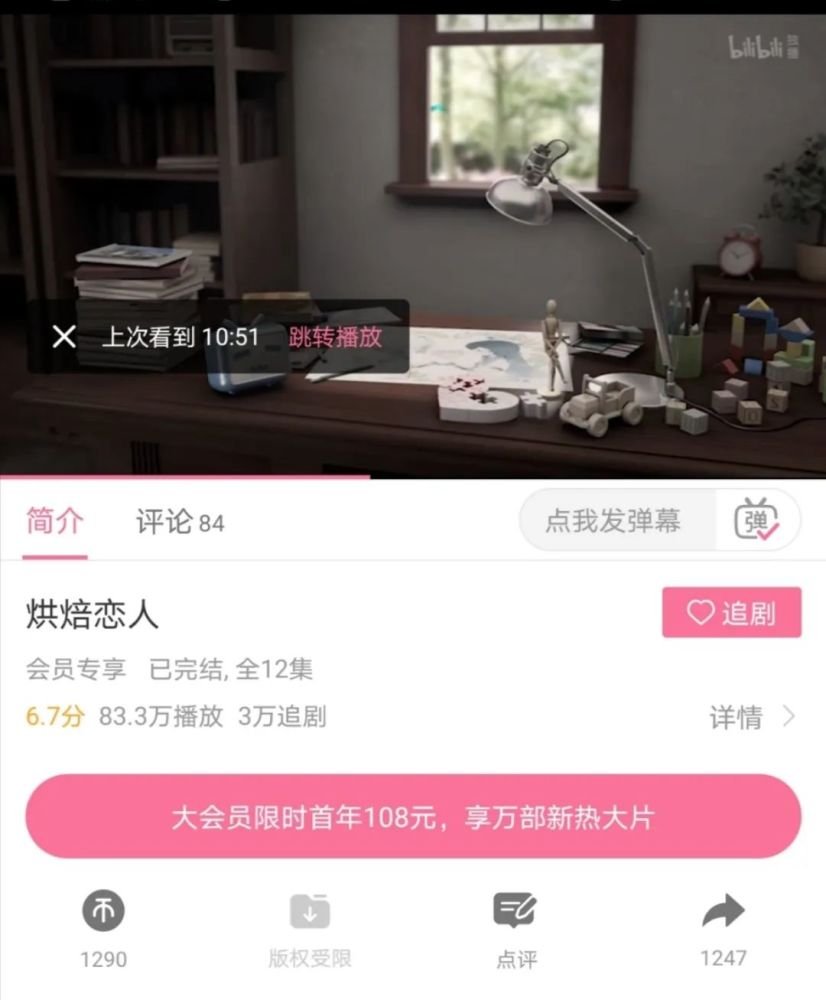Dismiss the resume-watching toast with the X
This screenshot has width=826, height=1000.
click(x=64, y=337)
